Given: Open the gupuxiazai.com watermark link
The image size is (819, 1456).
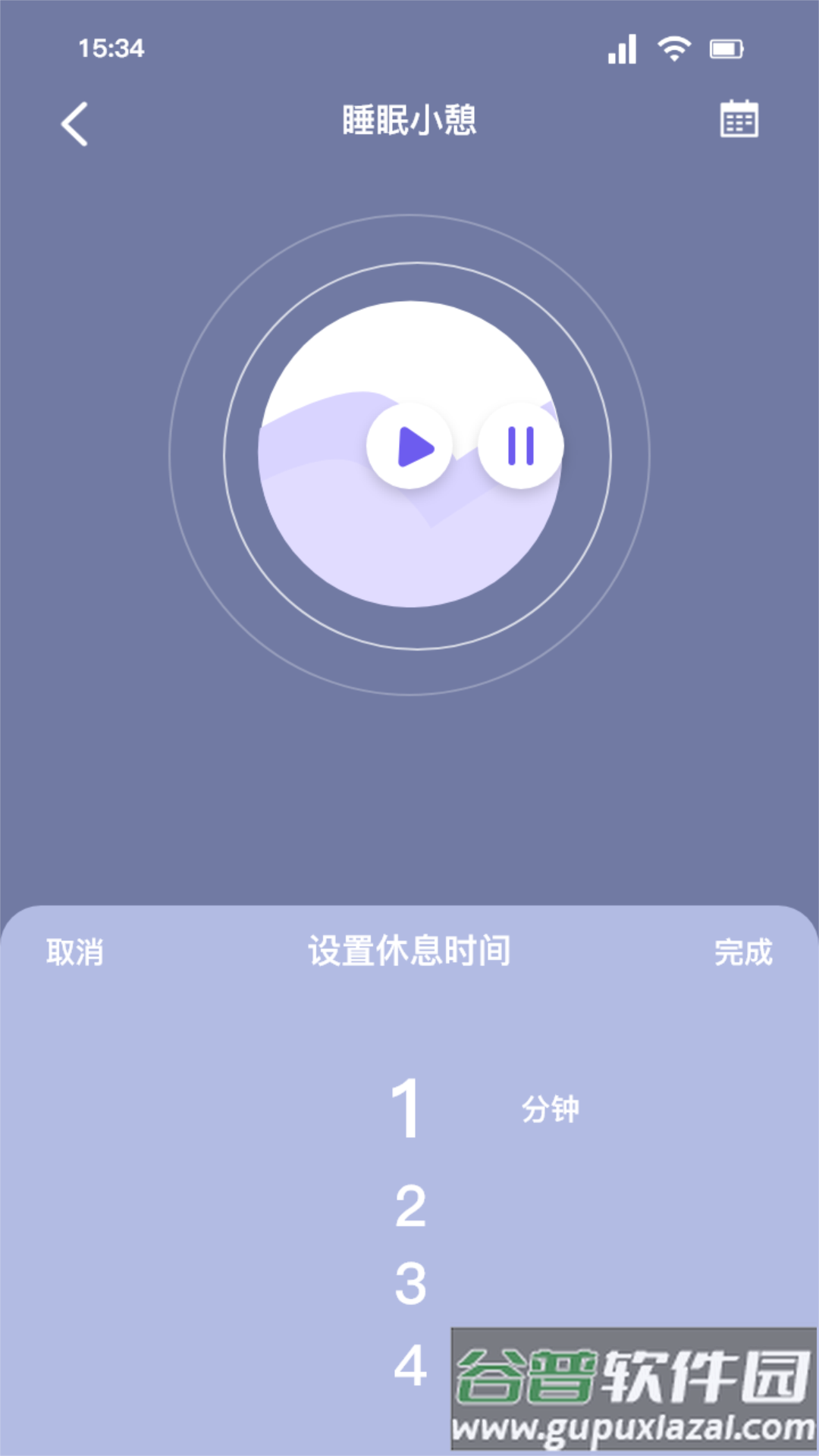Looking at the screenshot, I should point(631,1423).
